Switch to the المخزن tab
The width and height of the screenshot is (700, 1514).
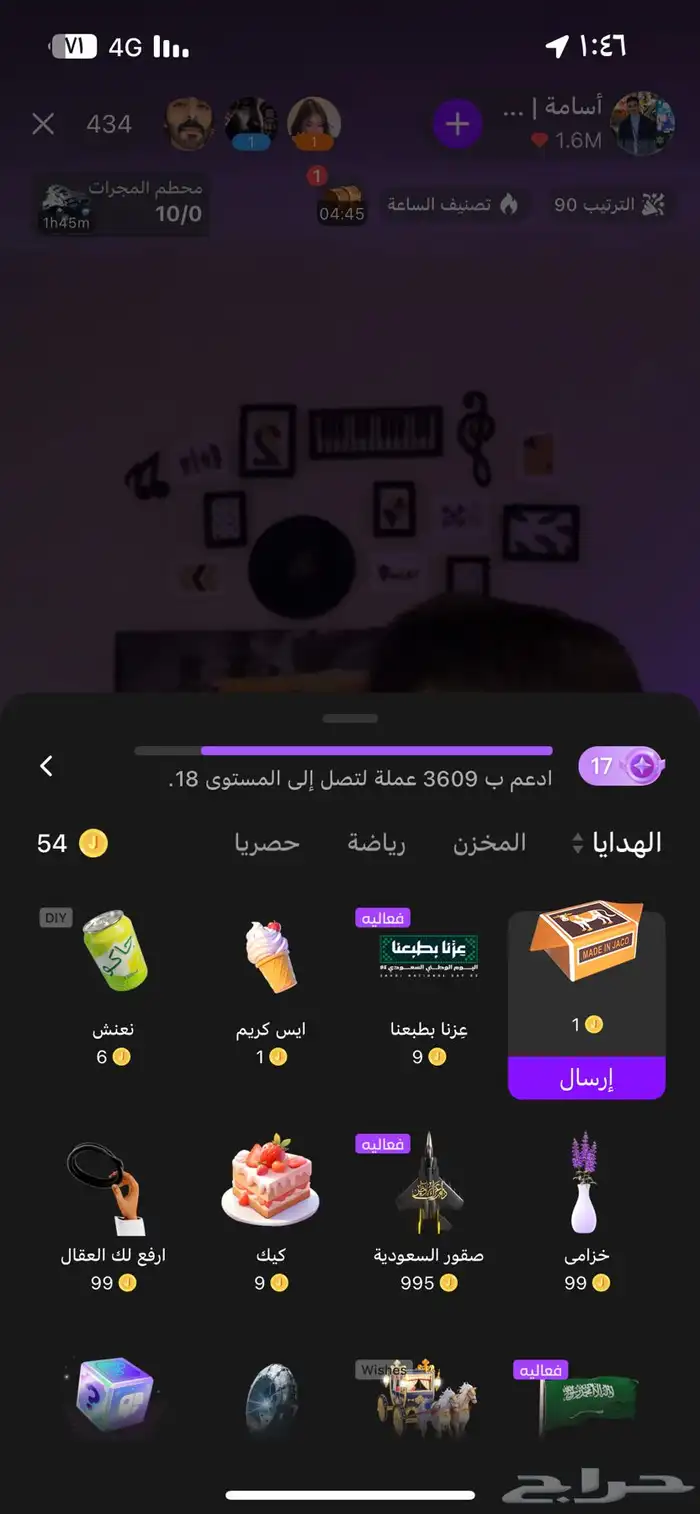[x=489, y=842]
